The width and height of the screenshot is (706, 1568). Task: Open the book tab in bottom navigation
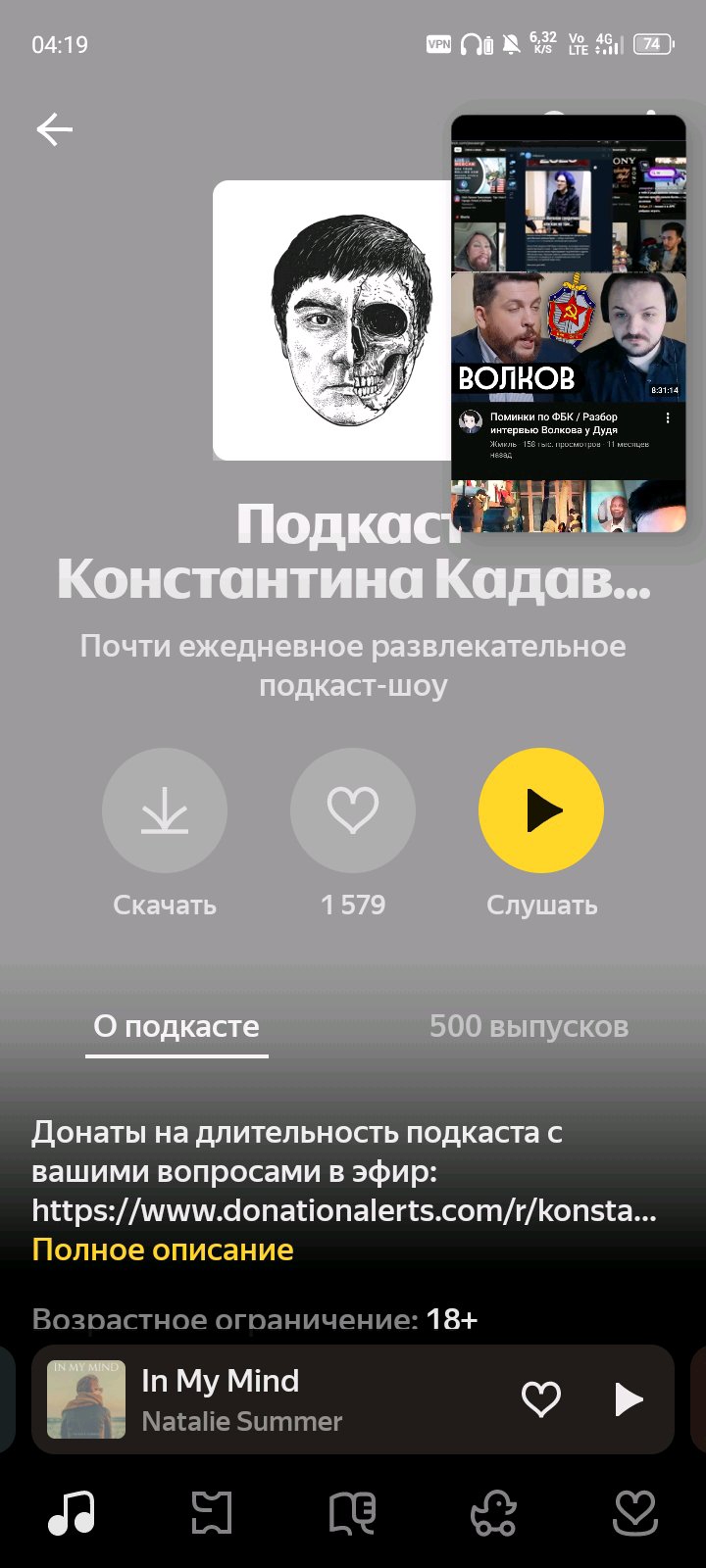[x=353, y=1513]
